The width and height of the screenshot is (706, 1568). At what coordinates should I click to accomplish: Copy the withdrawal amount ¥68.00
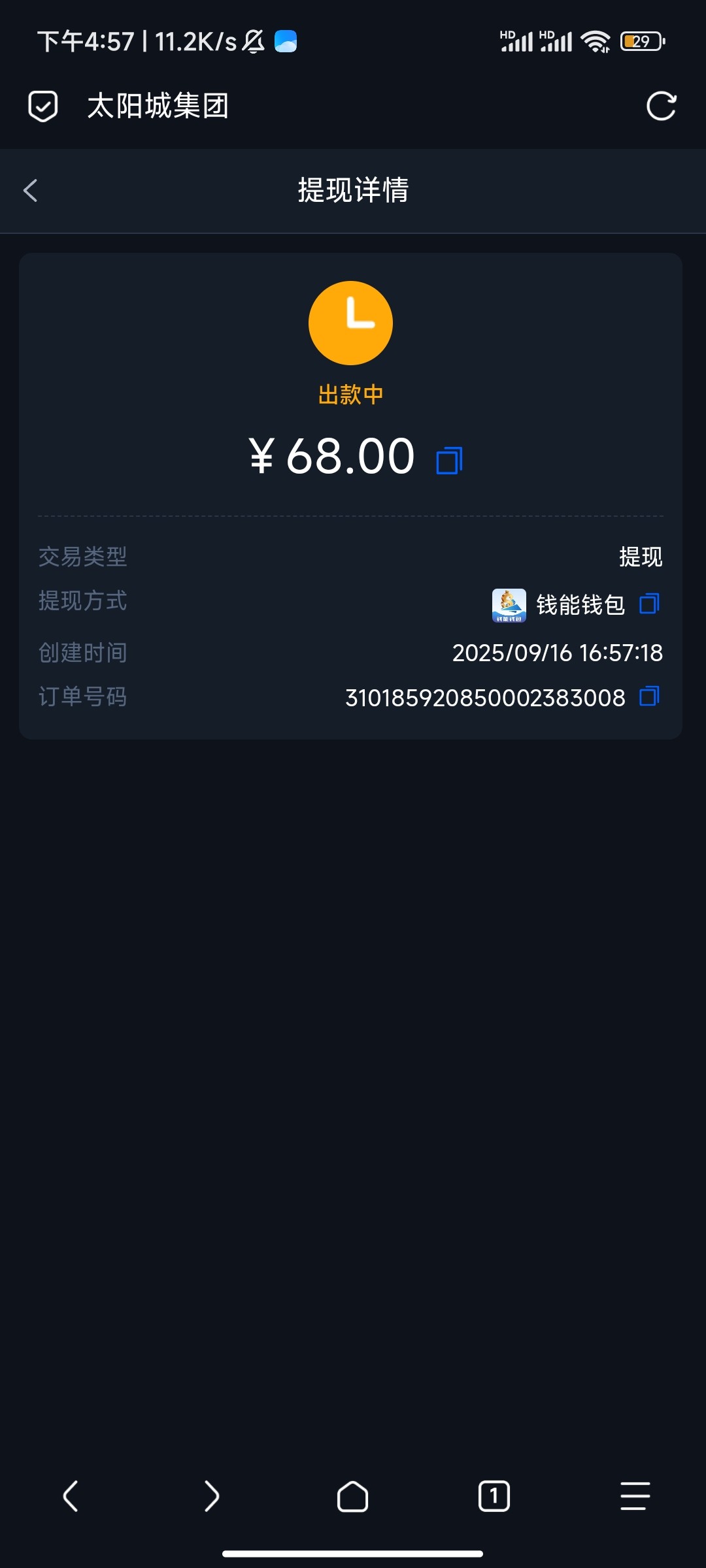(450, 459)
